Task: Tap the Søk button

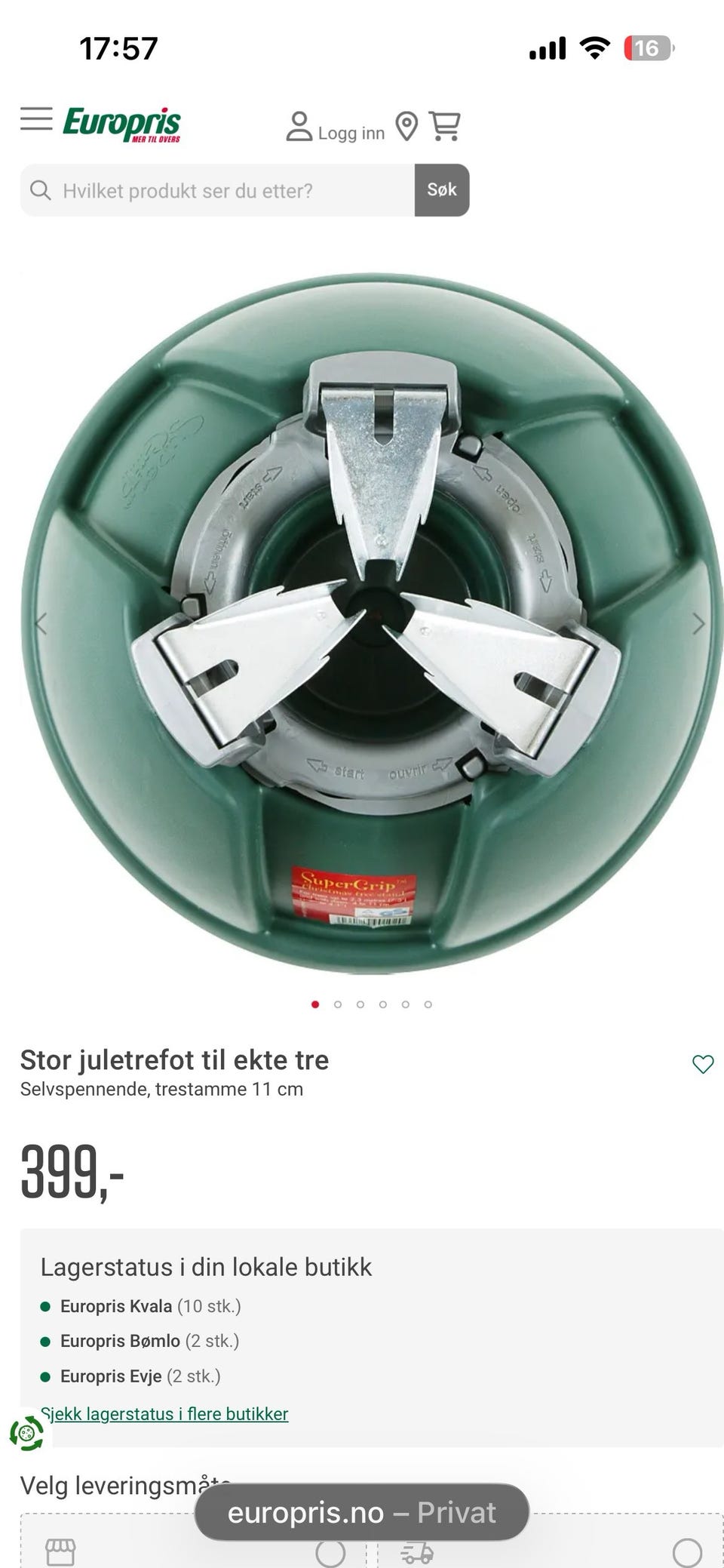Action: tap(442, 190)
